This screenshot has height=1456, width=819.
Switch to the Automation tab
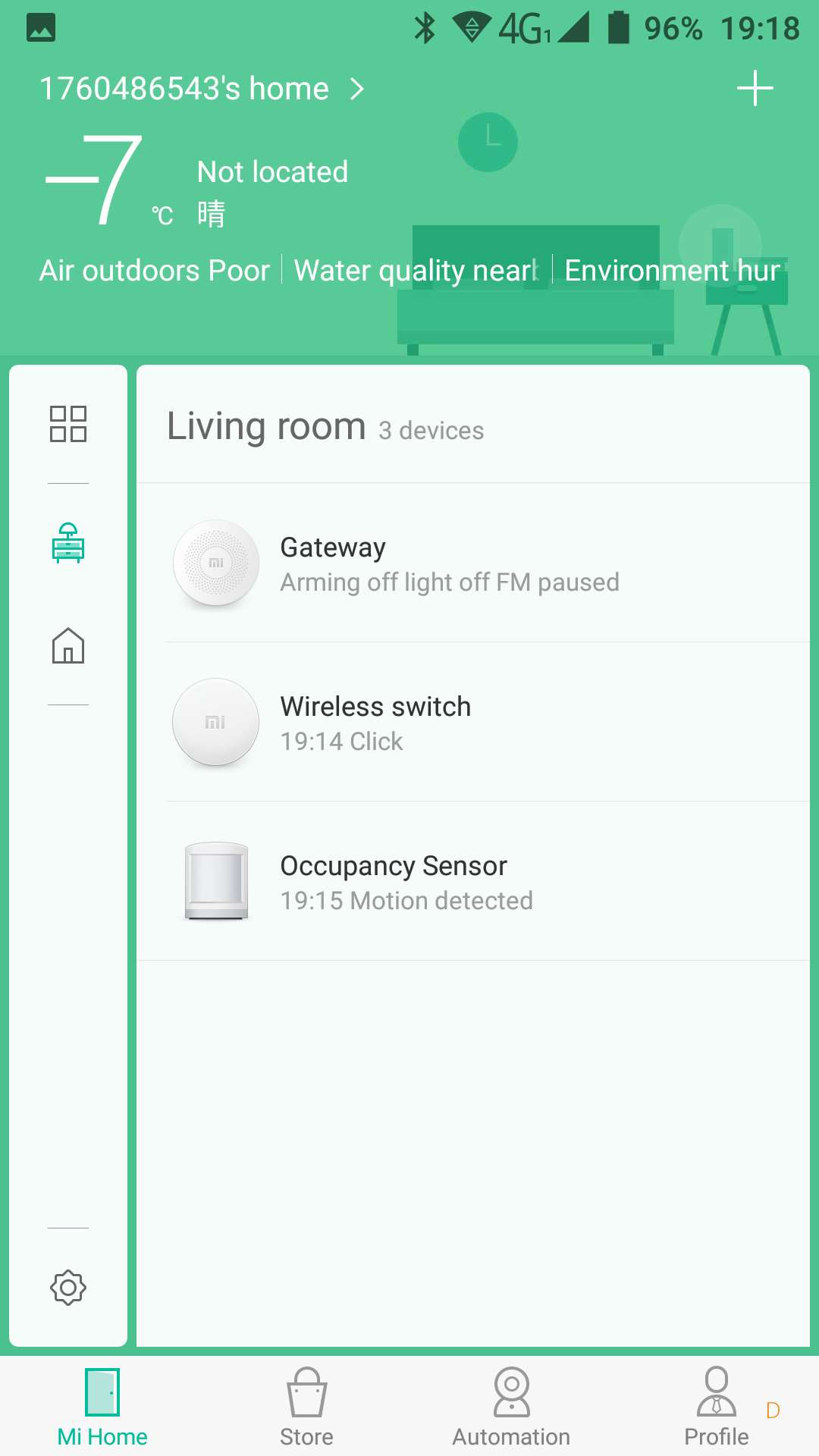click(x=511, y=1407)
